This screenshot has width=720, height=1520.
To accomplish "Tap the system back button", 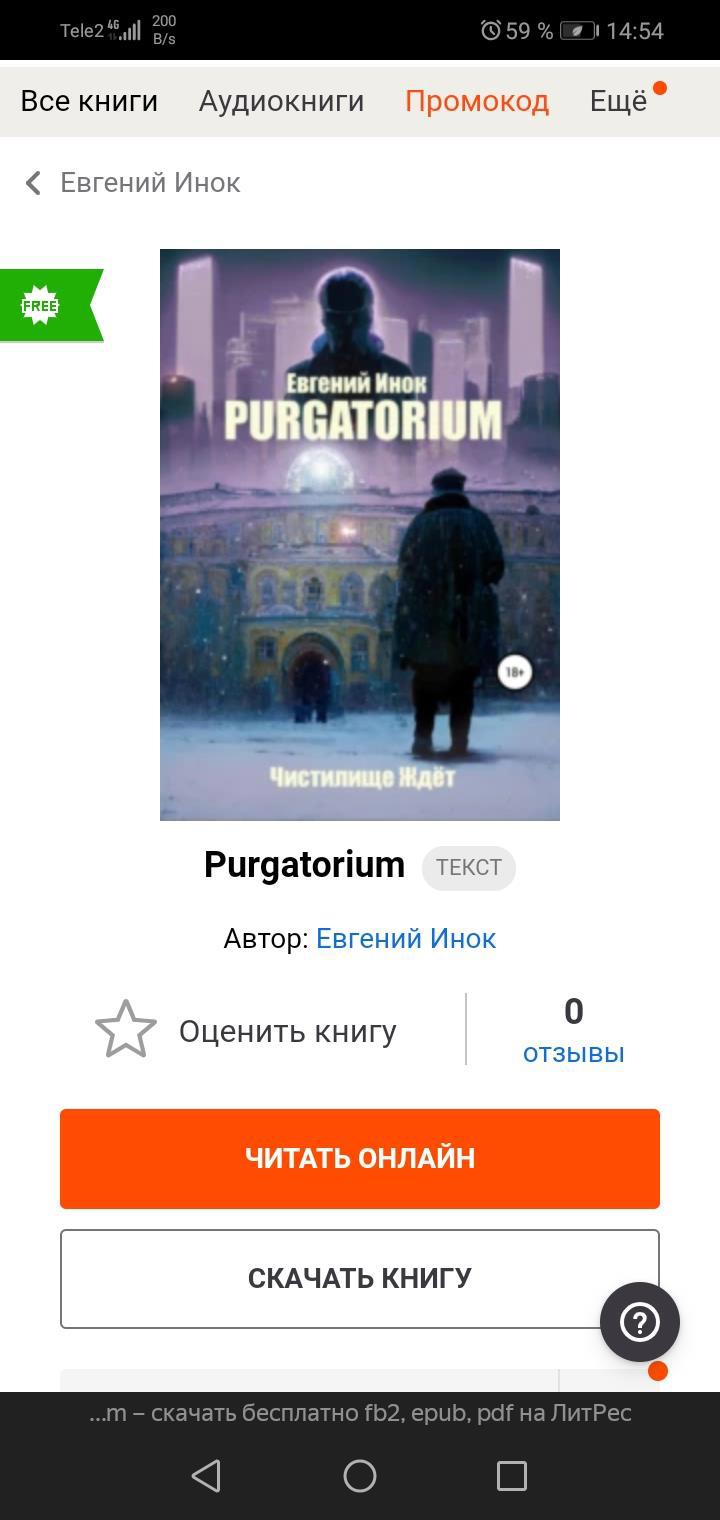I will point(206,1476).
